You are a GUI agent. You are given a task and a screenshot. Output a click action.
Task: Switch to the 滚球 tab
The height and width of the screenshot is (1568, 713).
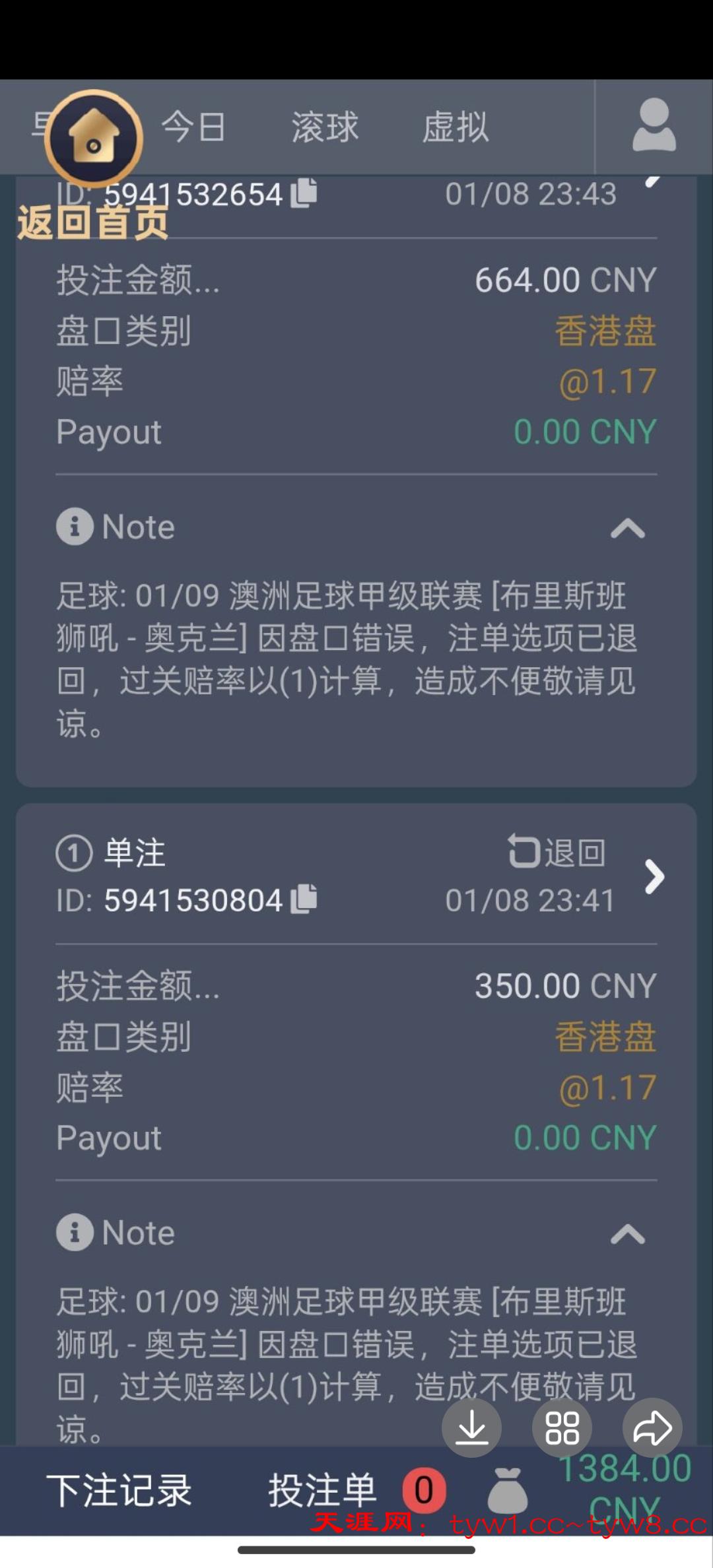pos(325,127)
